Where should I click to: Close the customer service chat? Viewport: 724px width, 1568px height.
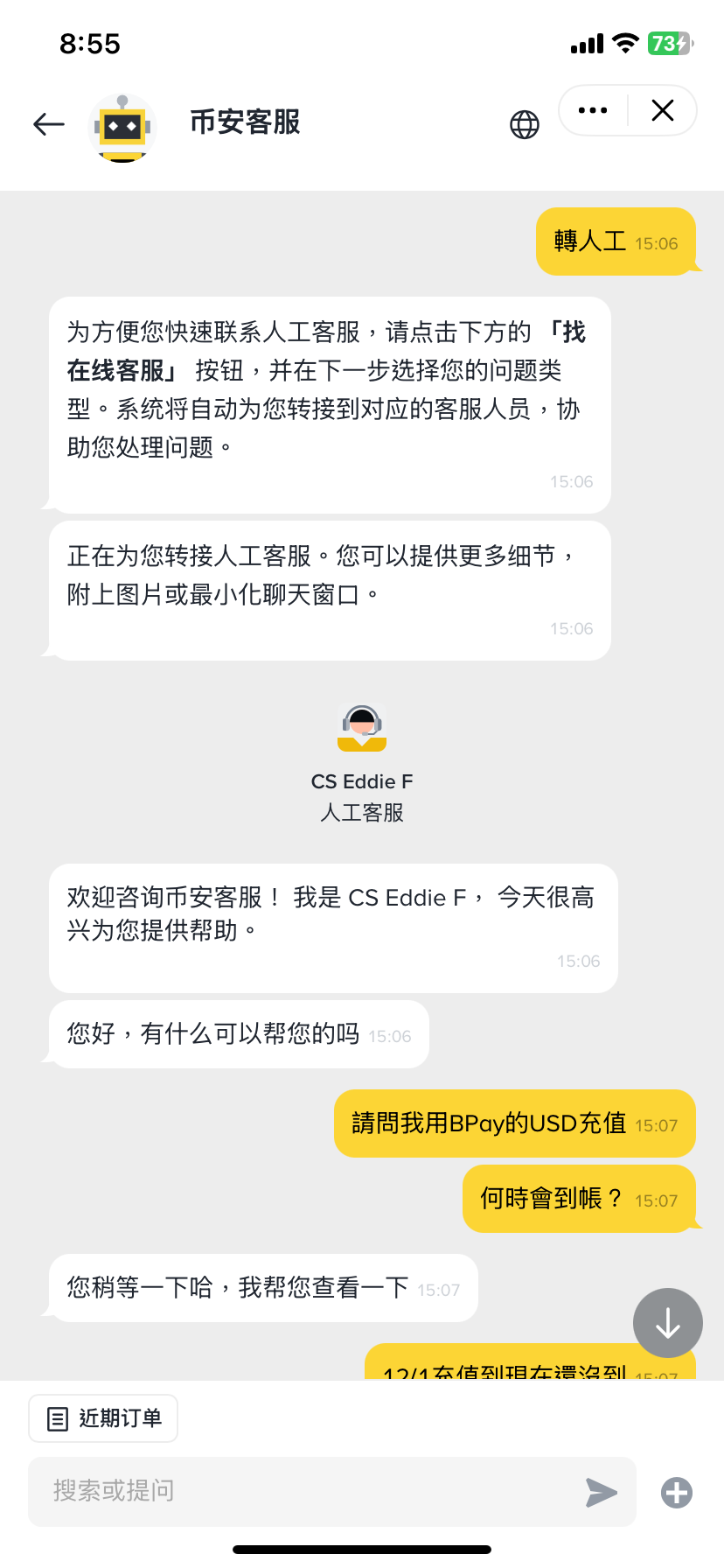[663, 110]
